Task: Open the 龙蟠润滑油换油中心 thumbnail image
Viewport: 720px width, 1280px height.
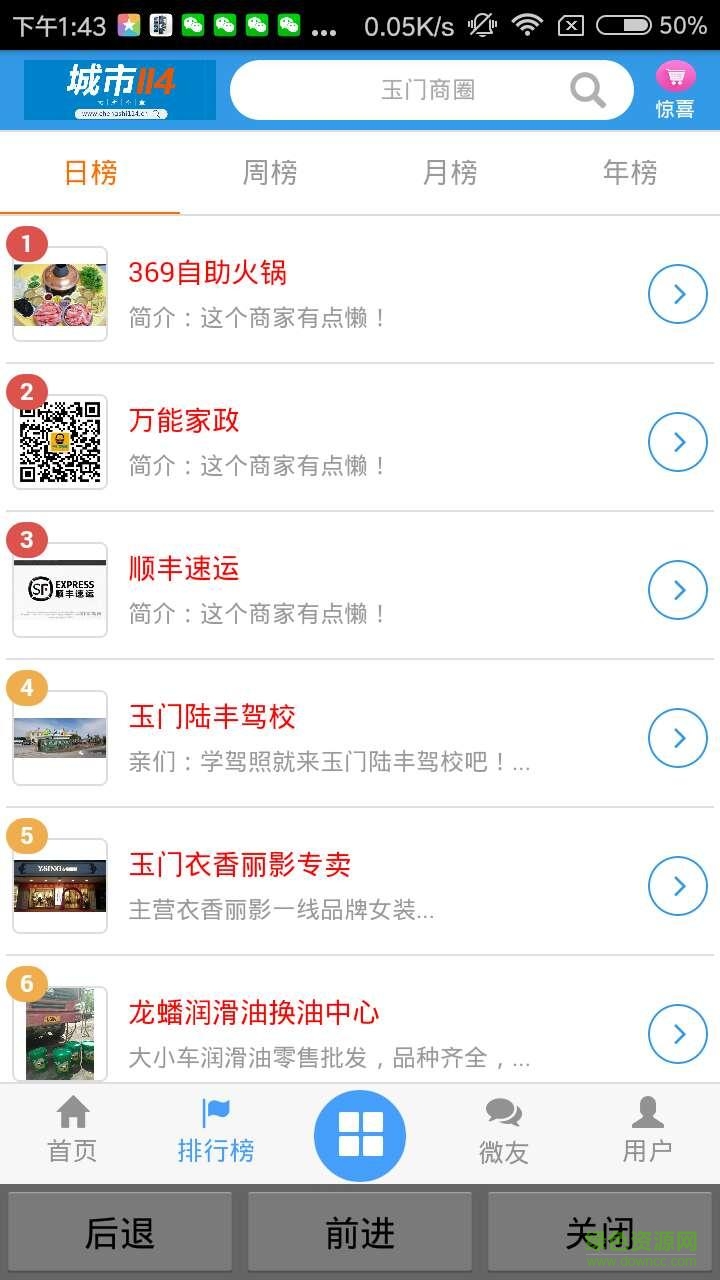Action: (x=59, y=1033)
